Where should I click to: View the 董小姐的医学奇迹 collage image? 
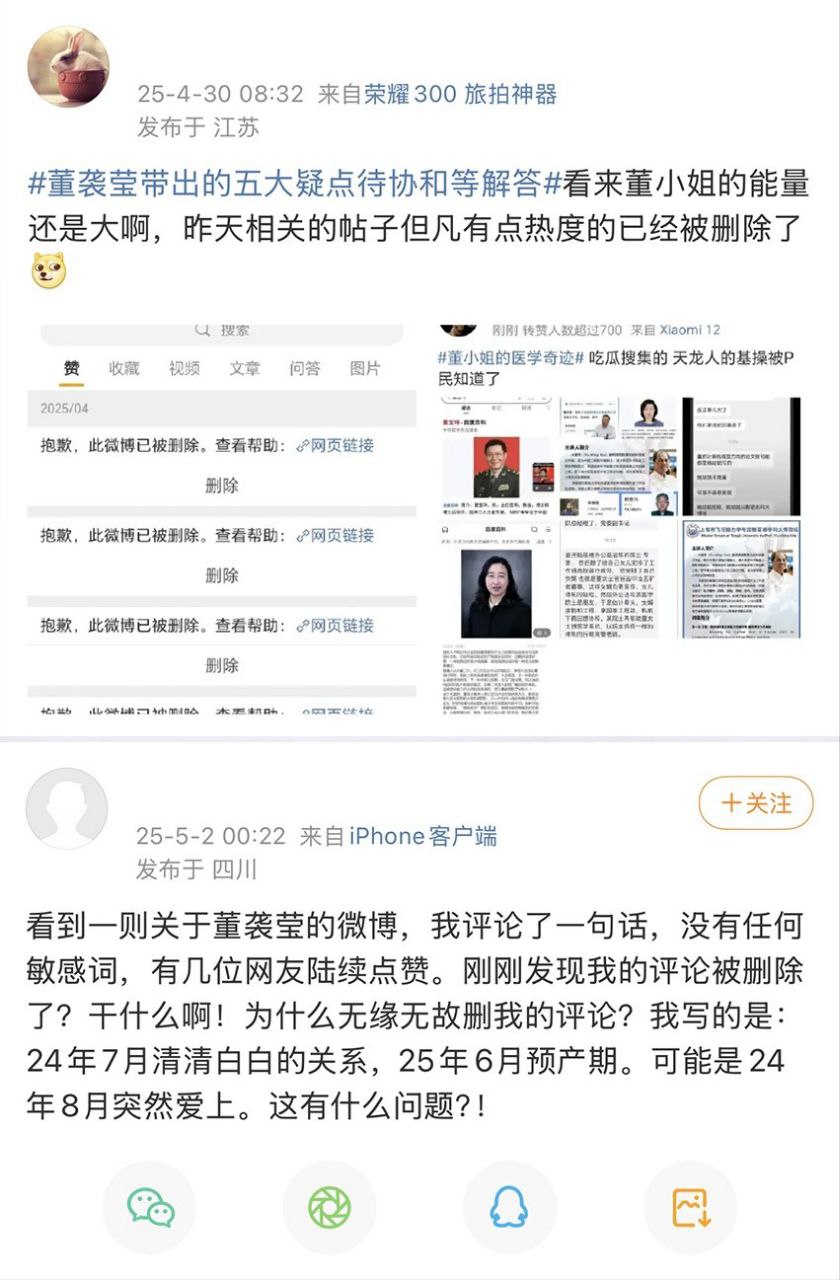click(619, 517)
